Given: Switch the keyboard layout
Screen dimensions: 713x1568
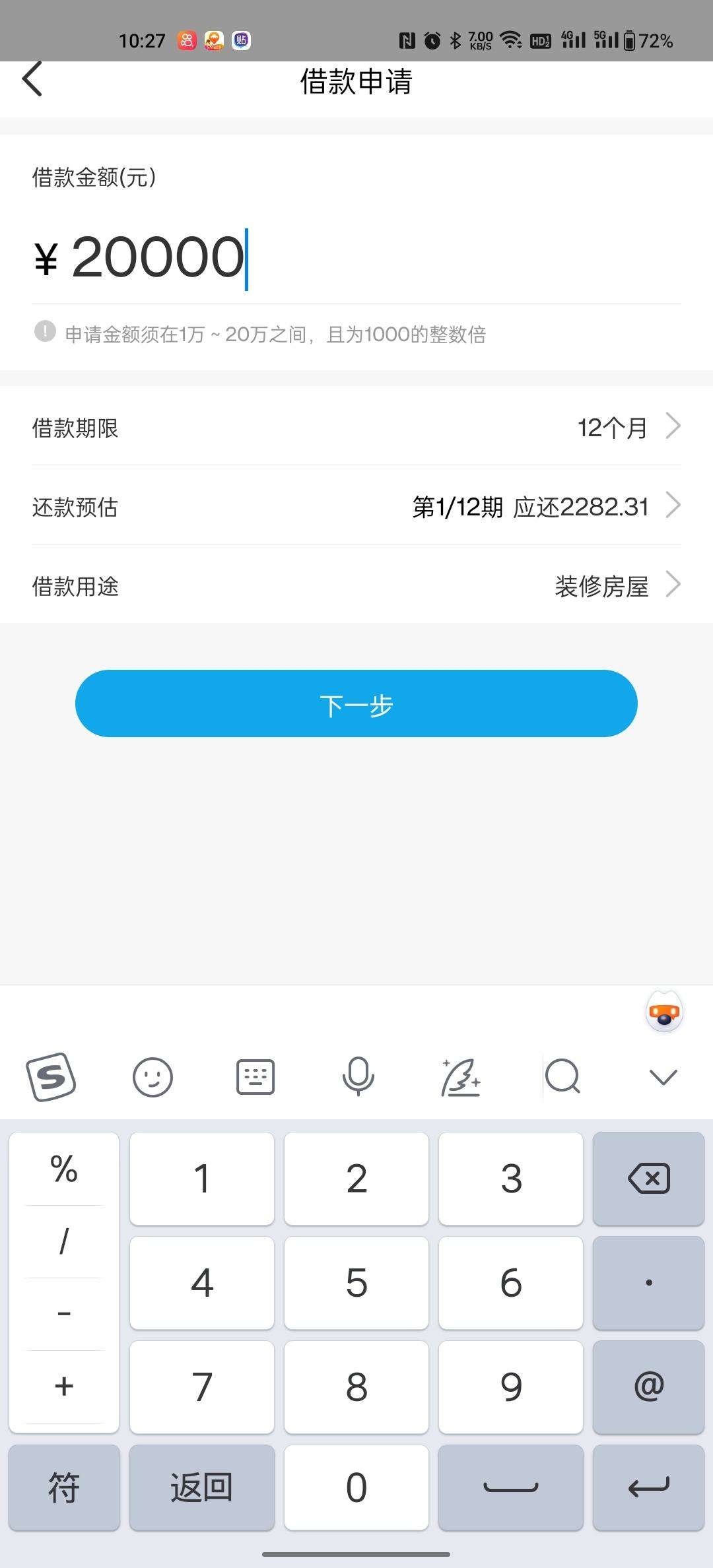Looking at the screenshot, I should tap(255, 1077).
